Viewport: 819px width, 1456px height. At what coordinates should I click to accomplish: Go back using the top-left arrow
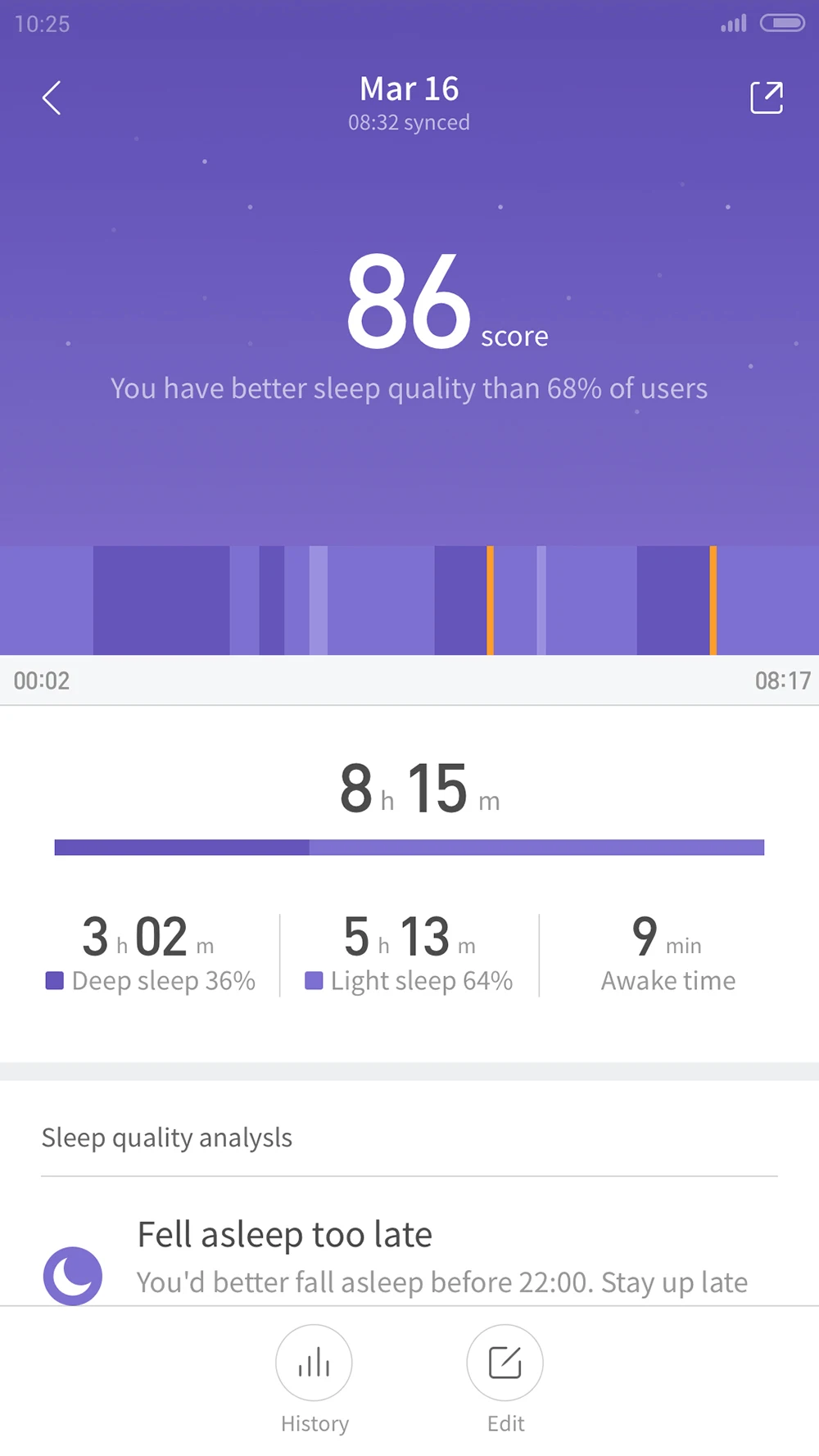(x=52, y=98)
